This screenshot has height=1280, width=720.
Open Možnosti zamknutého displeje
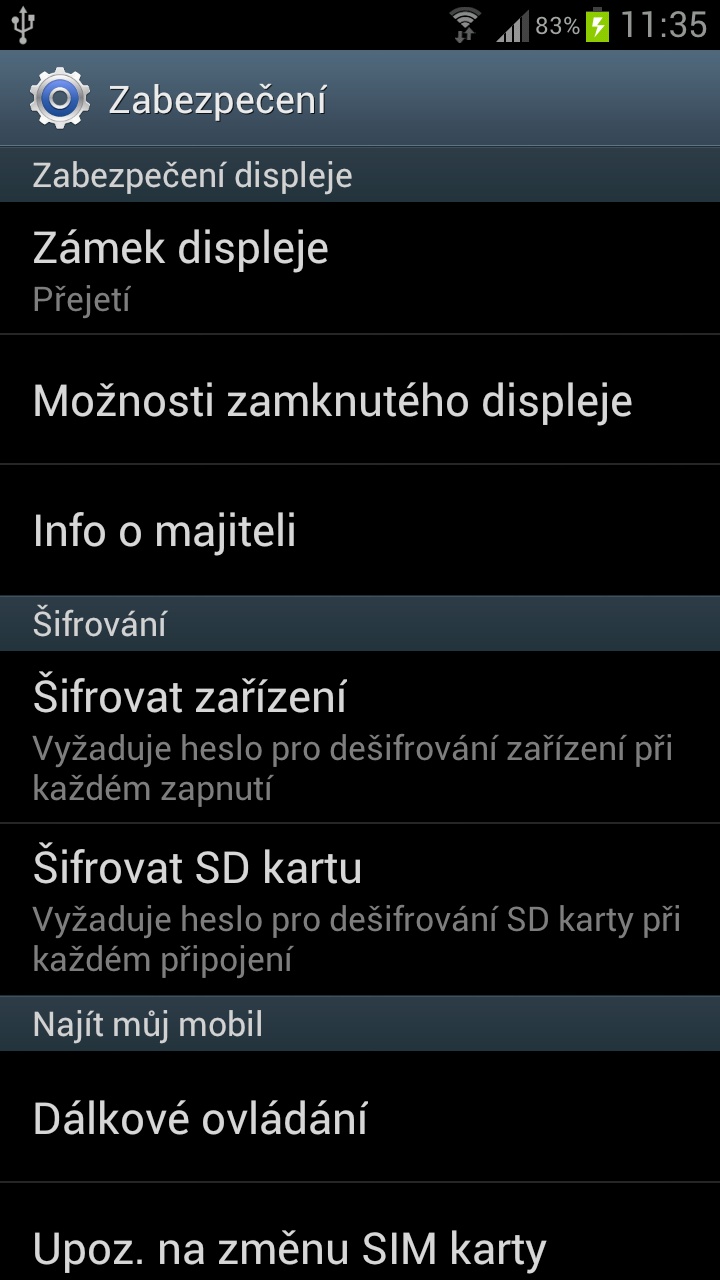[x=360, y=400]
